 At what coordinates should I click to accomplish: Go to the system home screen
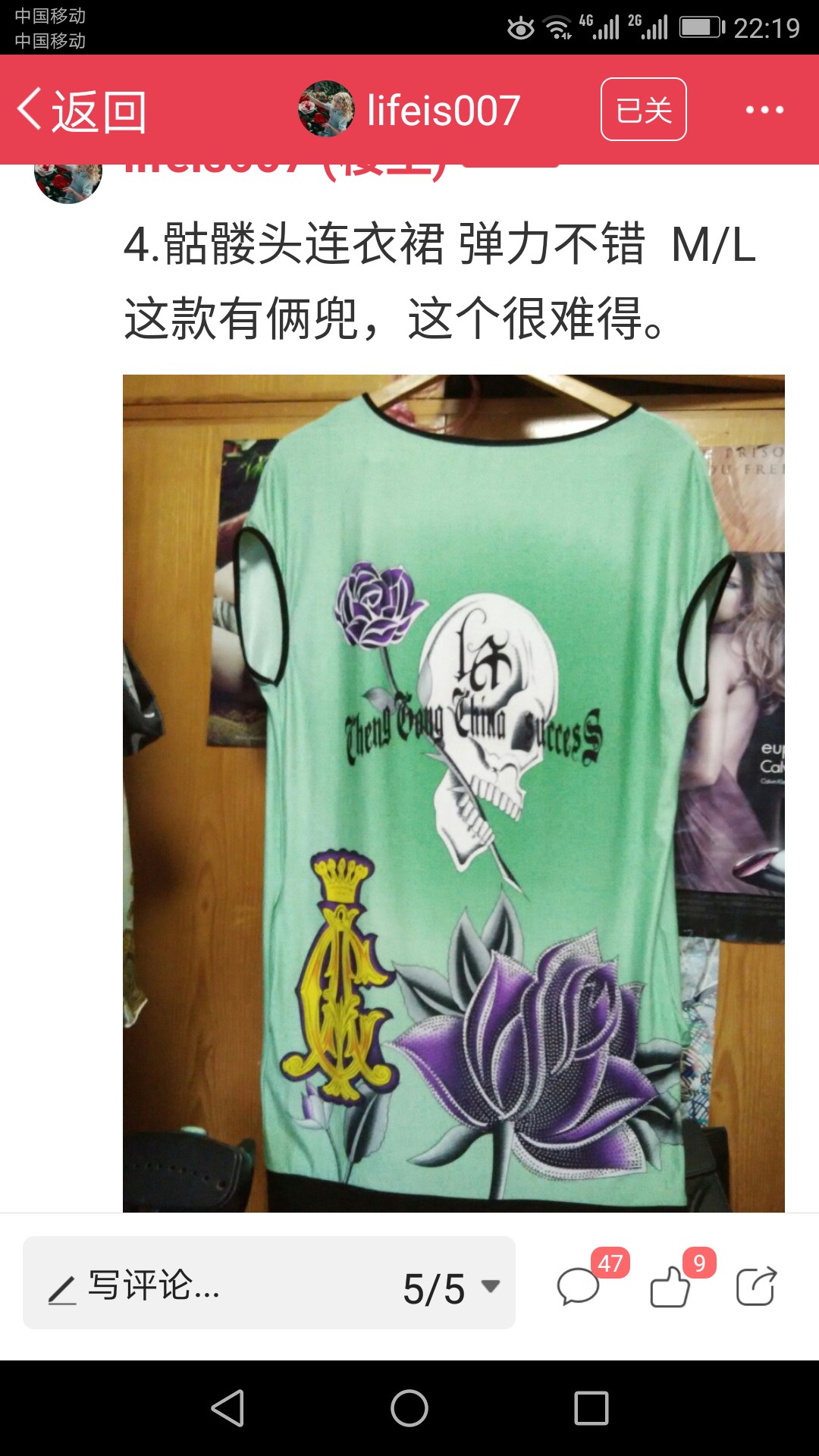[x=409, y=1408]
